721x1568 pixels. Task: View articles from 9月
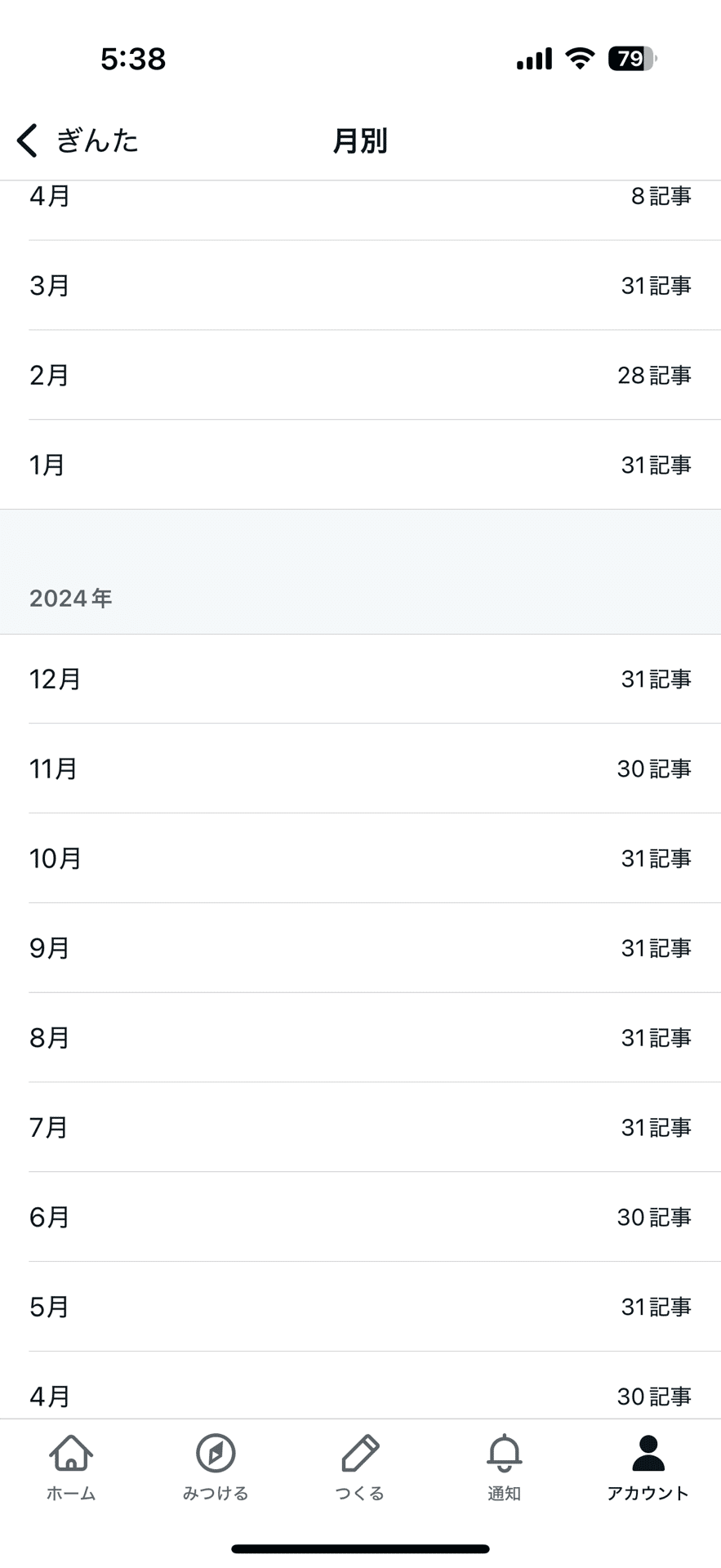360,949
